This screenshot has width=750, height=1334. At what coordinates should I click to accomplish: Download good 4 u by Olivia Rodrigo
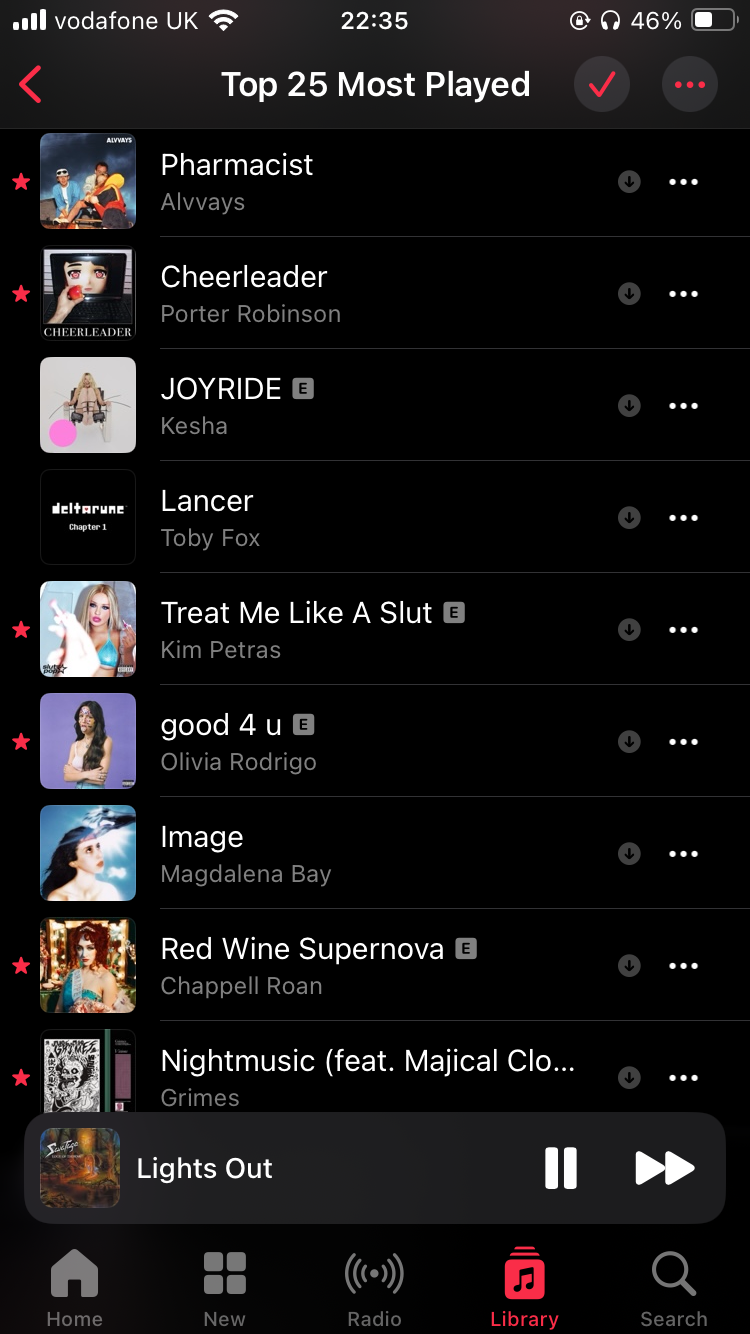(629, 742)
